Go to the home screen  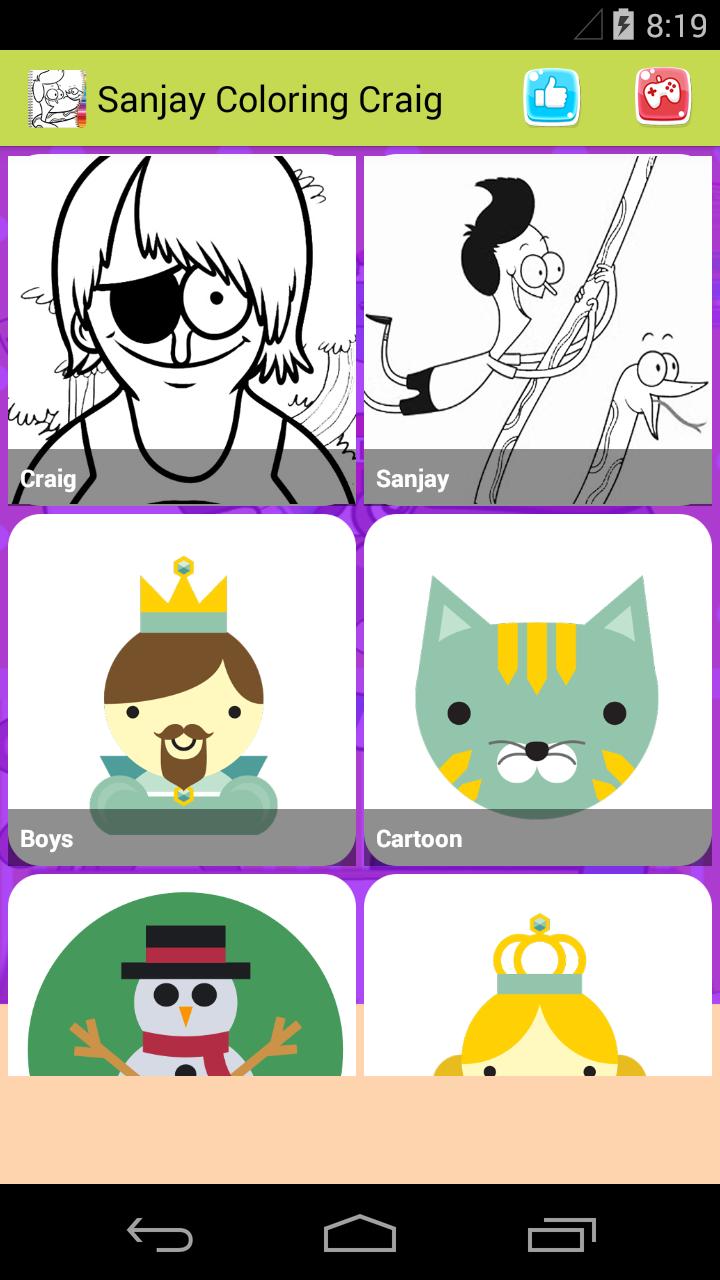click(360, 1233)
